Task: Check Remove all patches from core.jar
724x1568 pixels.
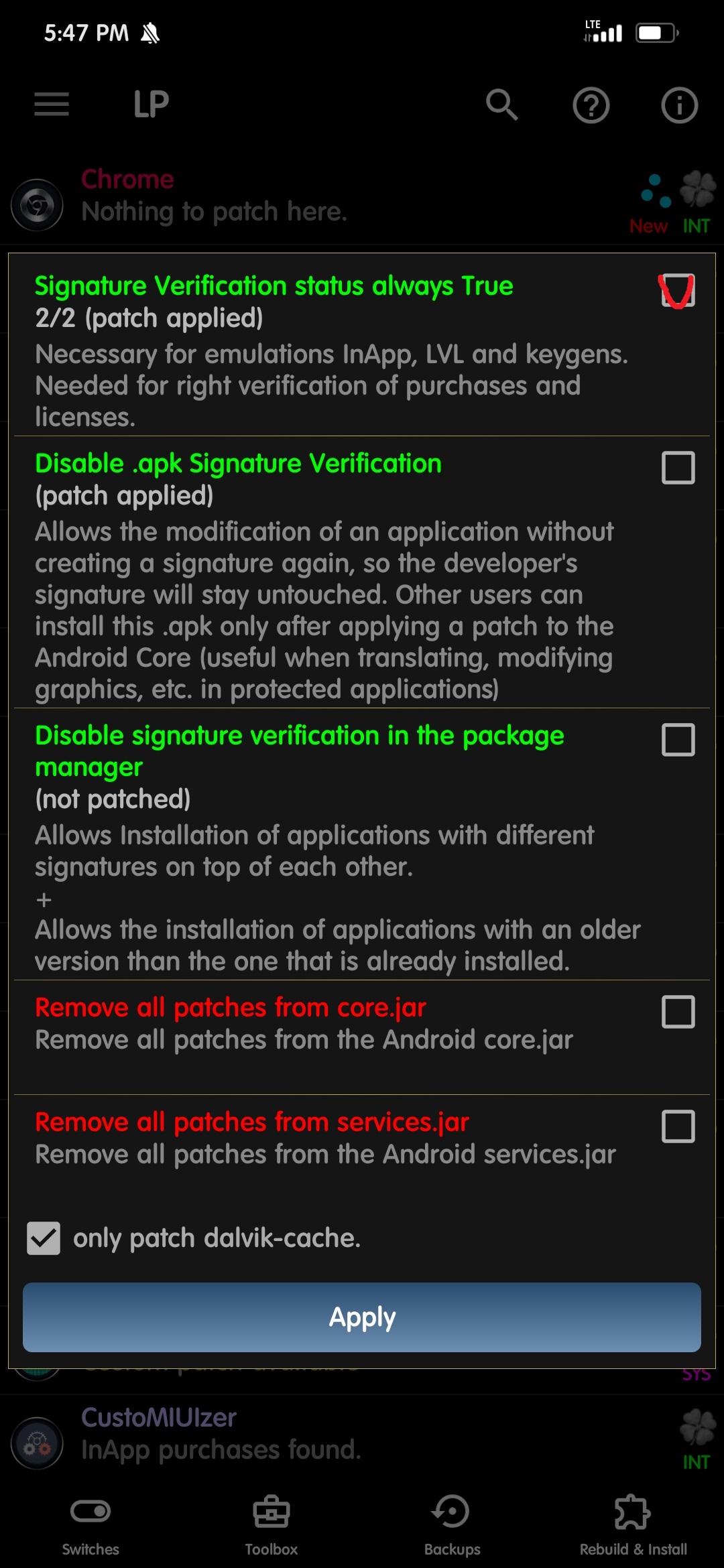Action: pos(678,1012)
